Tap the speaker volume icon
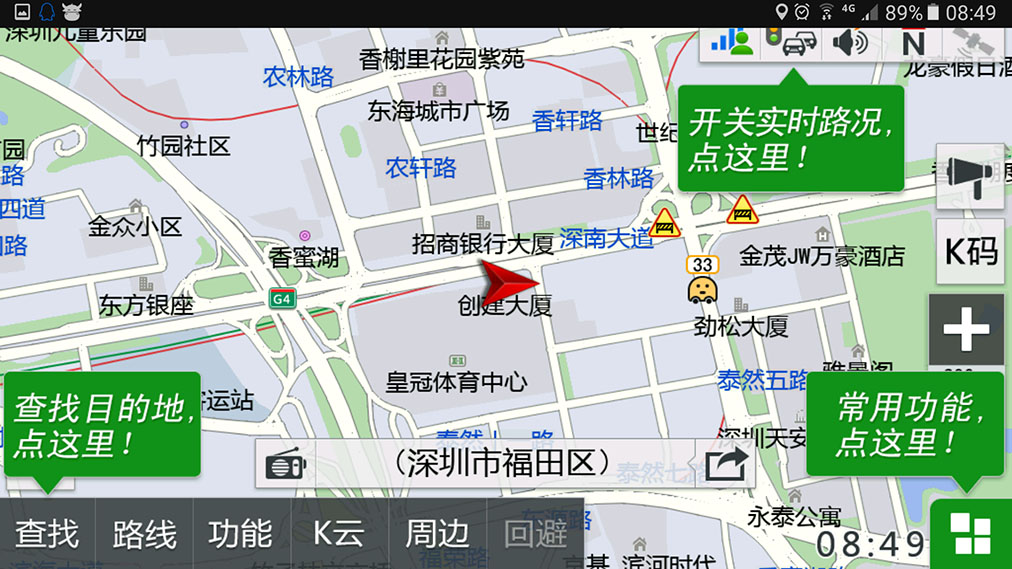The width and height of the screenshot is (1012, 569). tap(850, 43)
